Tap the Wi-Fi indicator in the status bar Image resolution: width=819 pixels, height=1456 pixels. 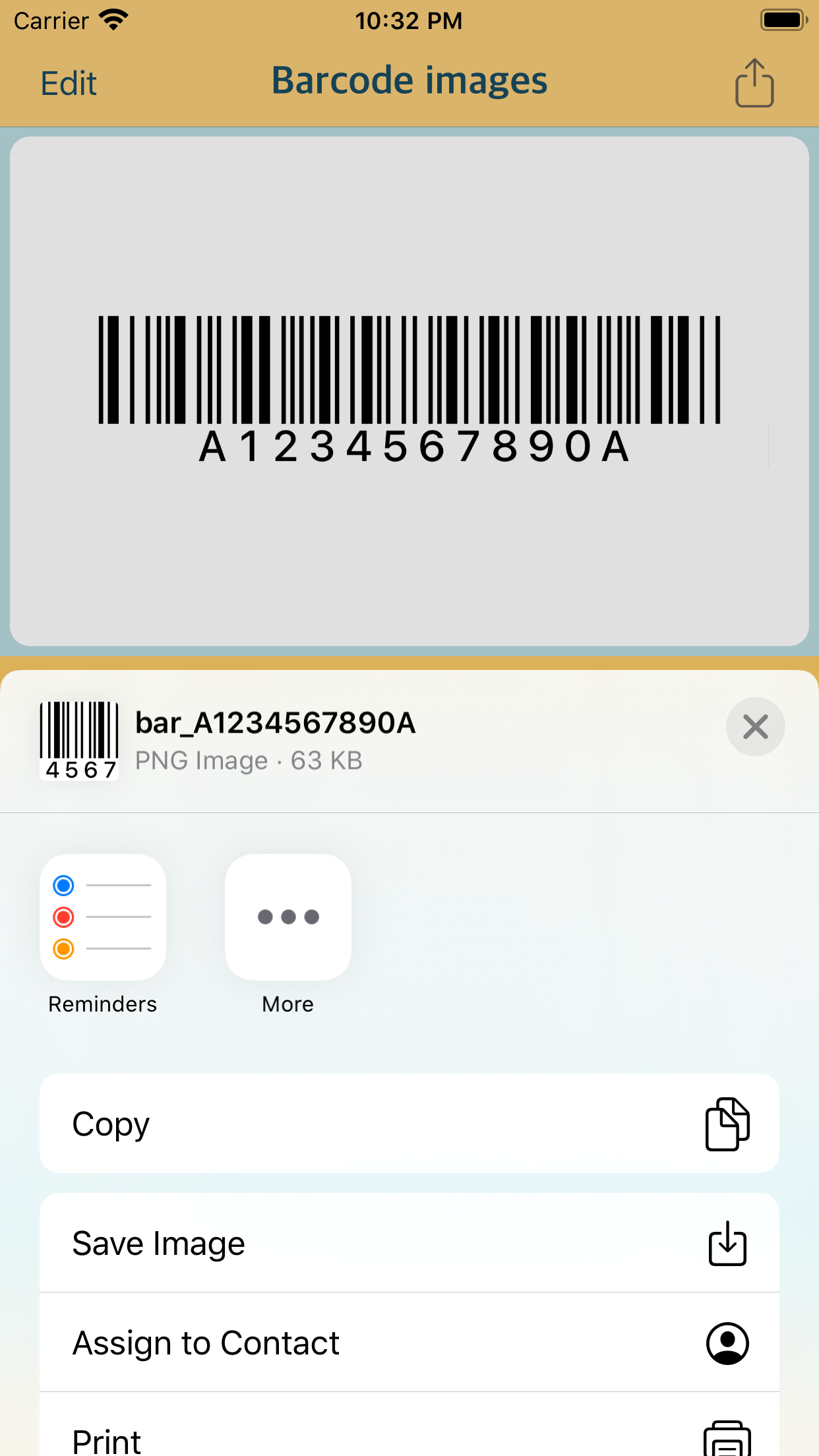113,20
